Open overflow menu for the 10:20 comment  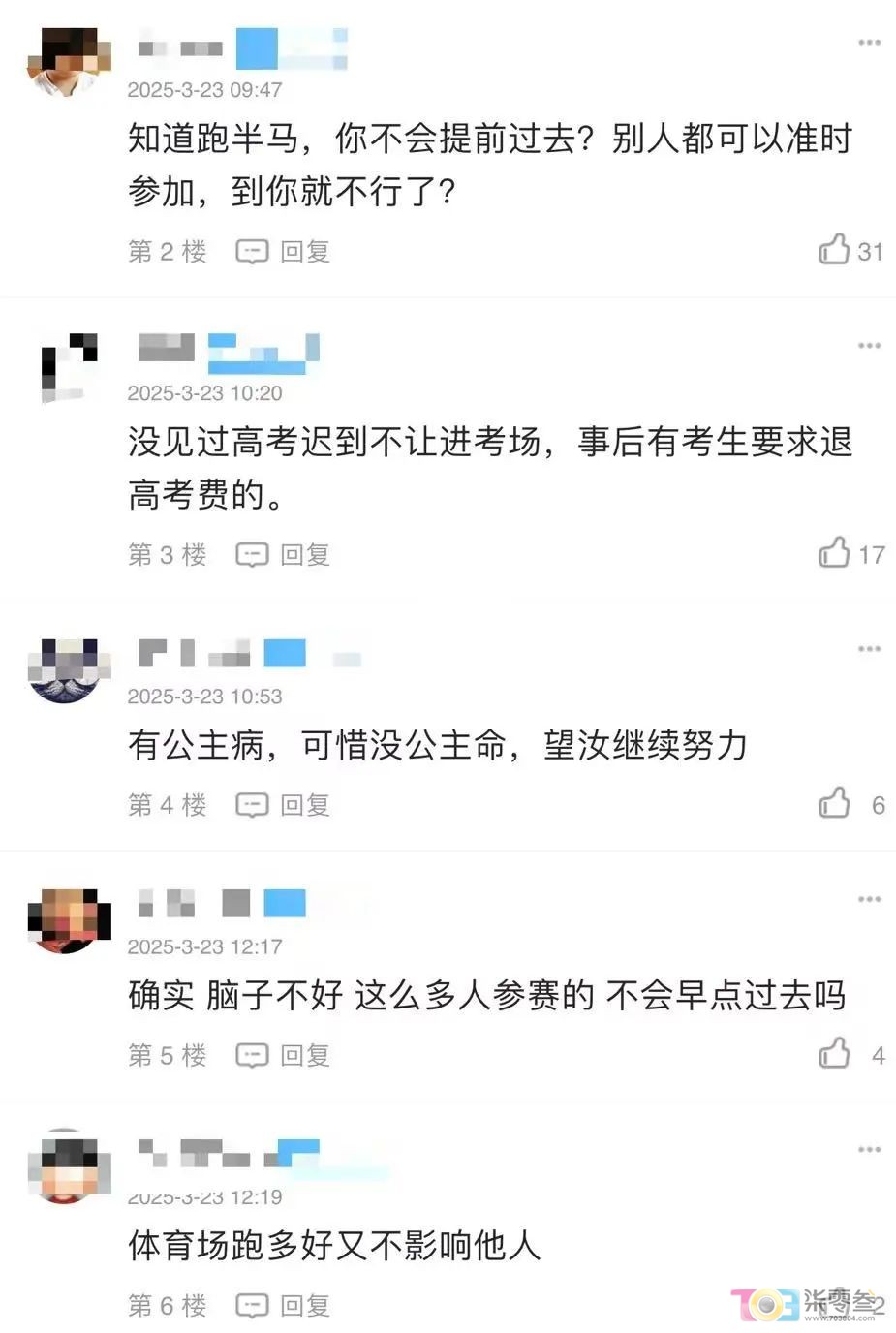pos(869,346)
